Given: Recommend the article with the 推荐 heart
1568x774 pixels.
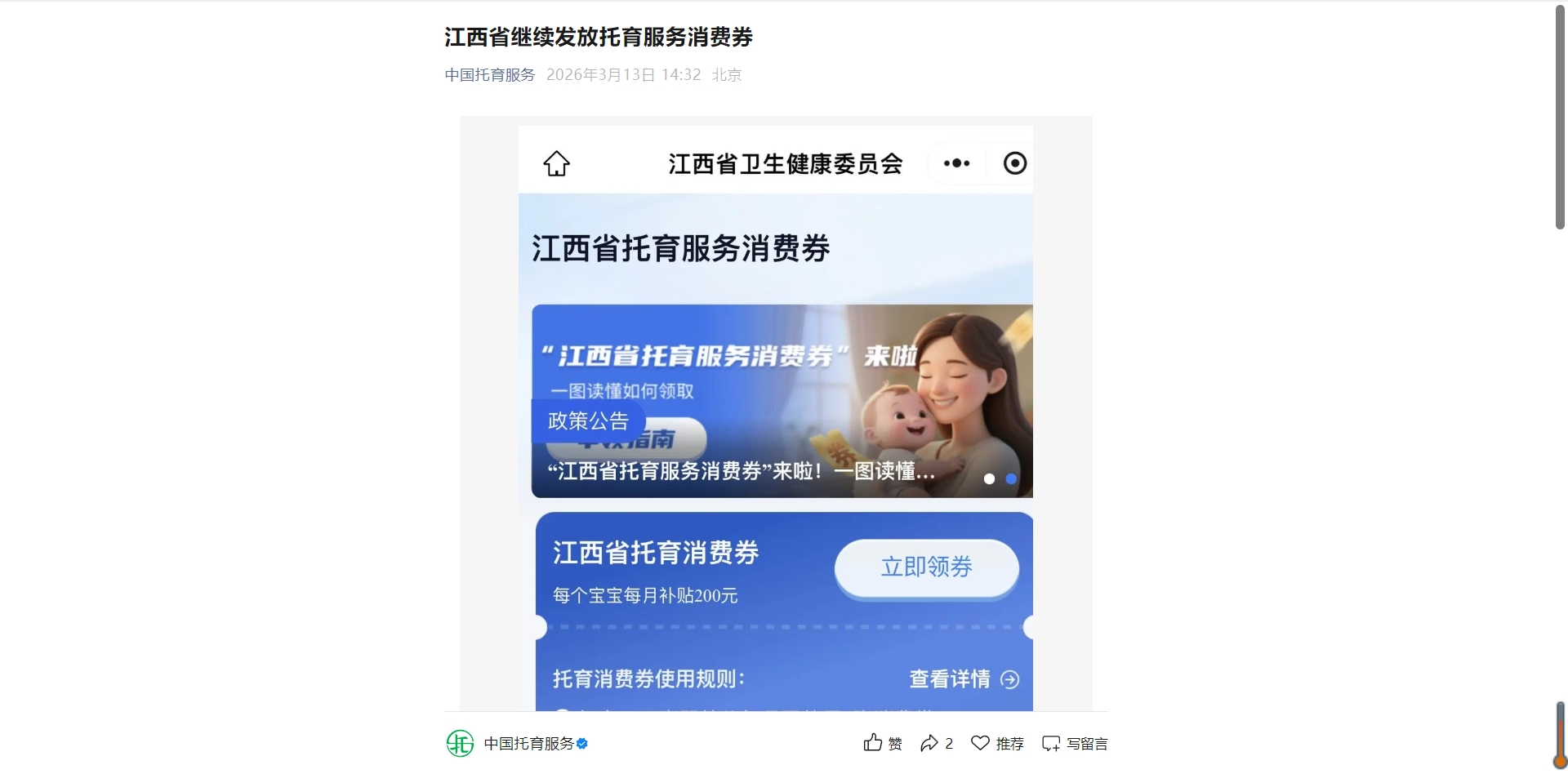Looking at the screenshot, I should pyautogui.click(x=997, y=743).
